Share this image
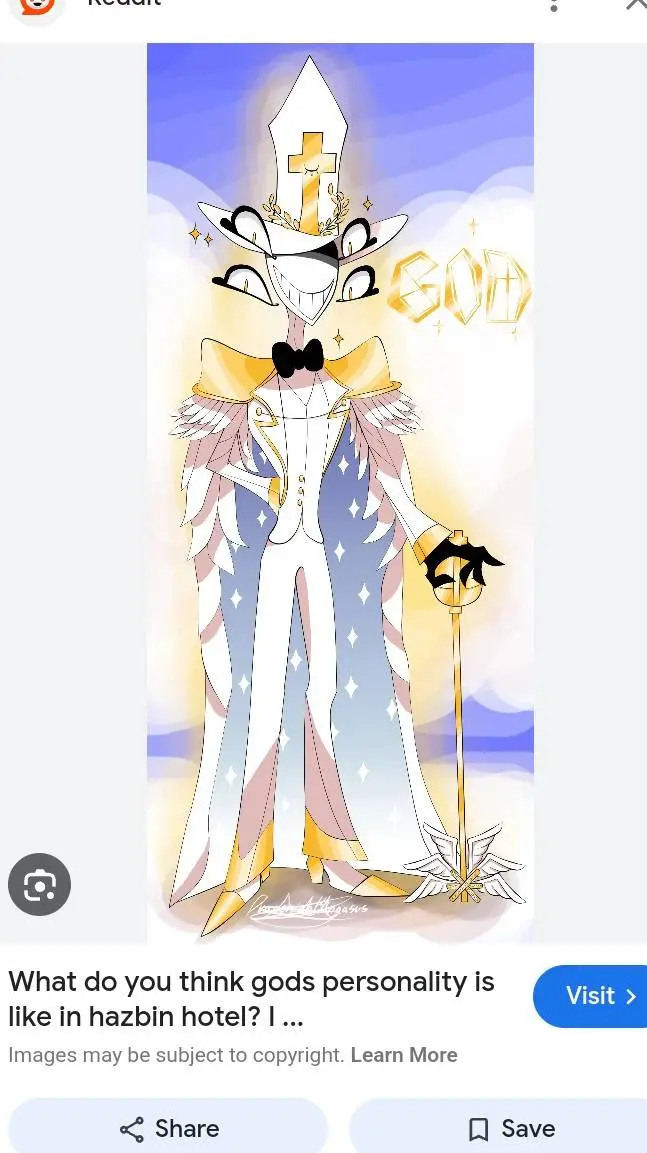 pos(168,1129)
